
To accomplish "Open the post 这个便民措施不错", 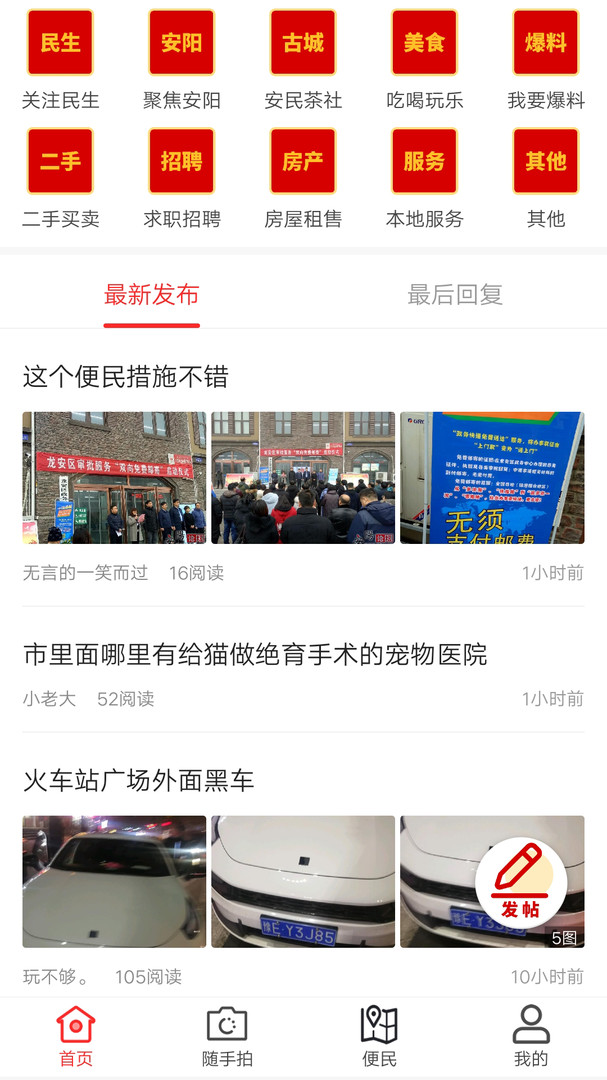I will [x=126, y=377].
